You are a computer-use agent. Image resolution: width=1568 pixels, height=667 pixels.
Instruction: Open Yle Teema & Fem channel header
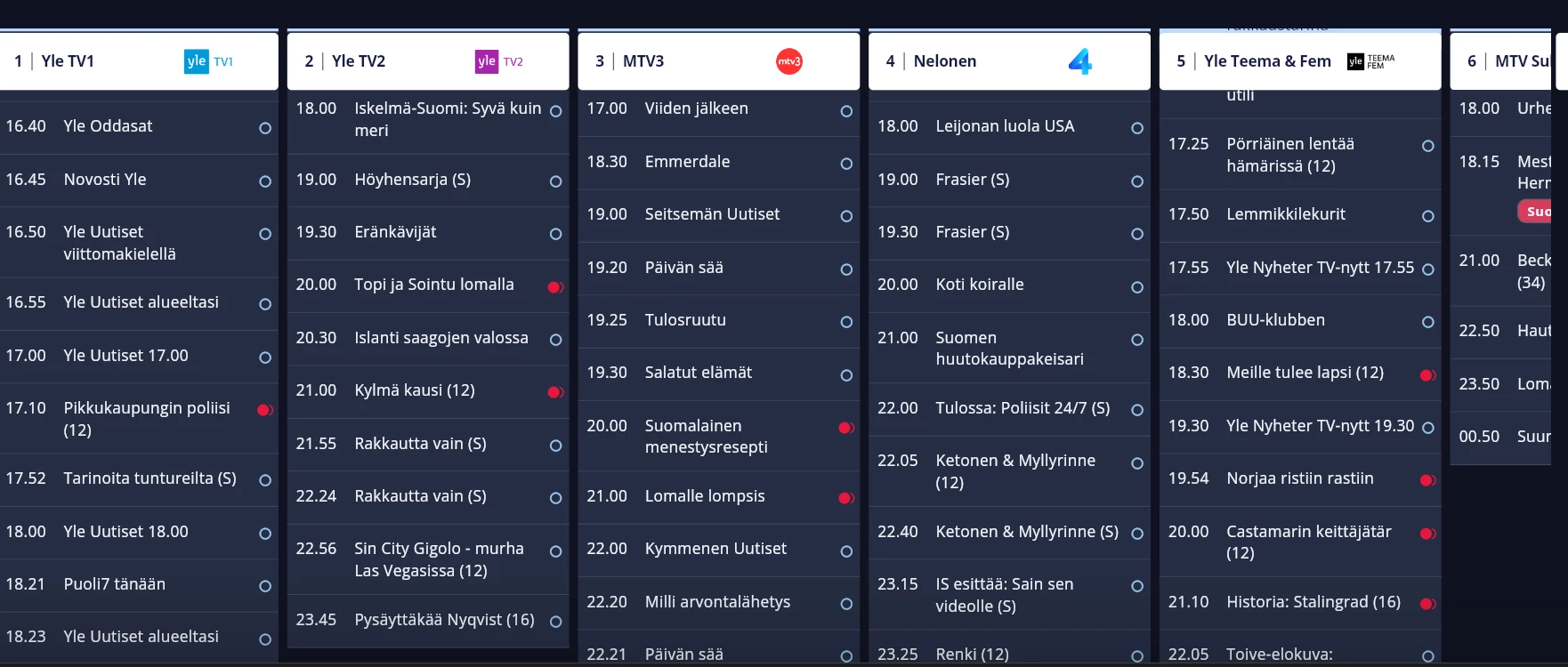click(1299, 61)
